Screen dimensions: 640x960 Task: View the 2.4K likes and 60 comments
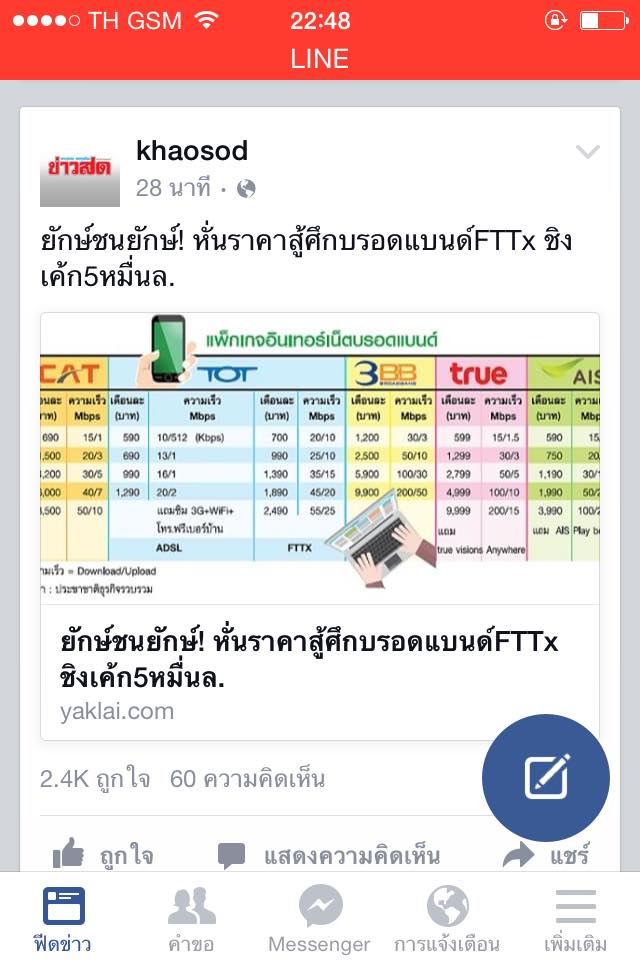pos(183,779)
